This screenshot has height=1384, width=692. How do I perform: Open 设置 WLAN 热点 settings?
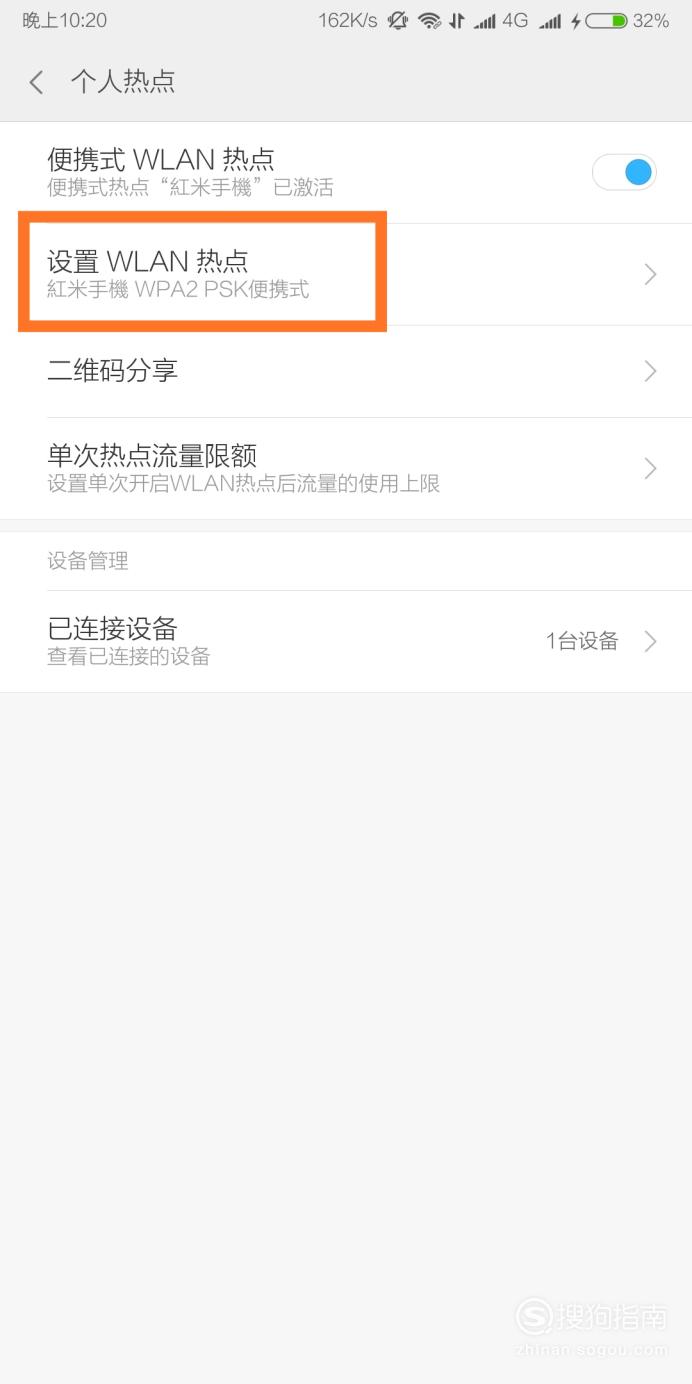click(346, 274)
